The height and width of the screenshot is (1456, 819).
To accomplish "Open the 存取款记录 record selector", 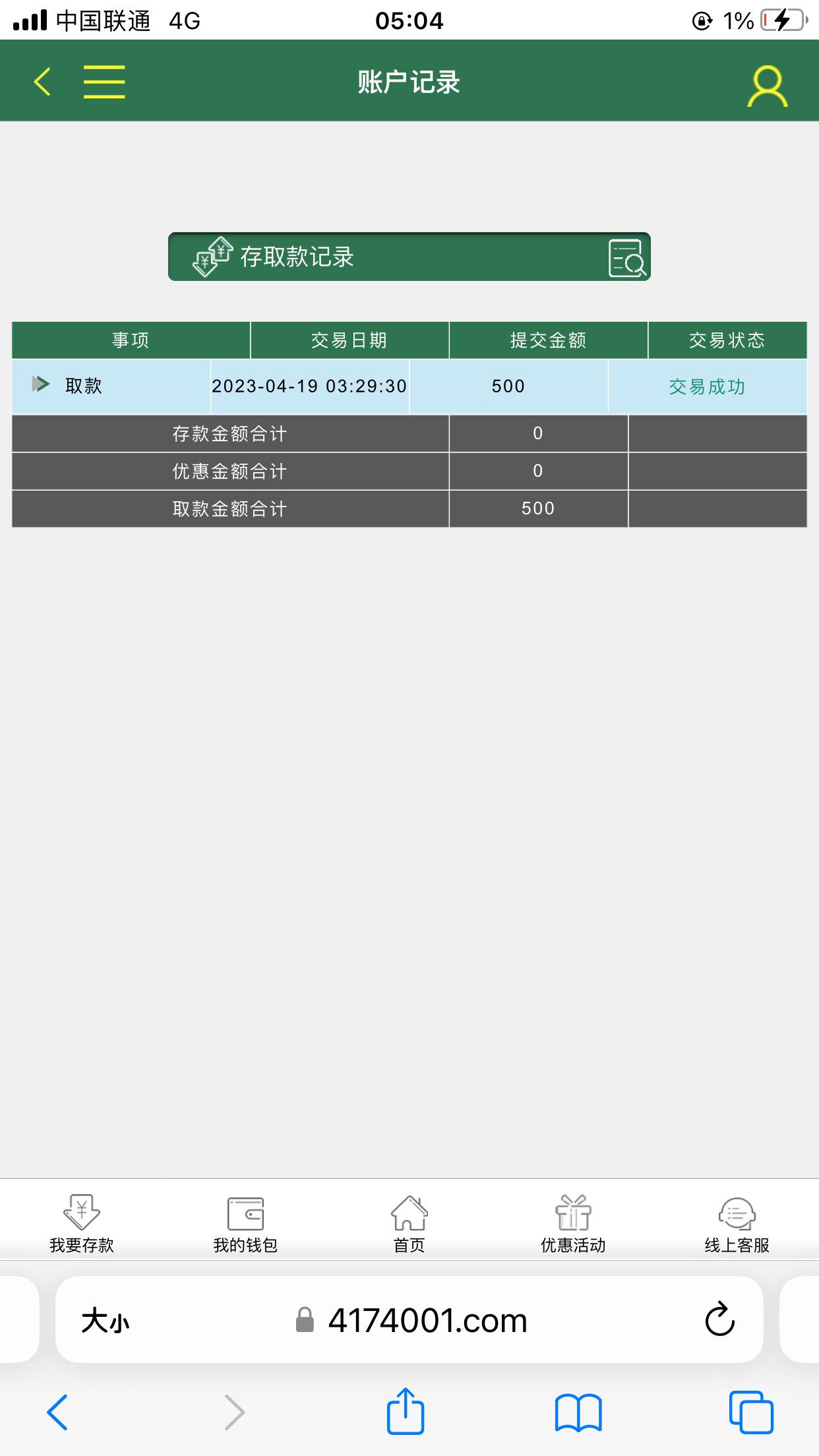I will (409, 257).
